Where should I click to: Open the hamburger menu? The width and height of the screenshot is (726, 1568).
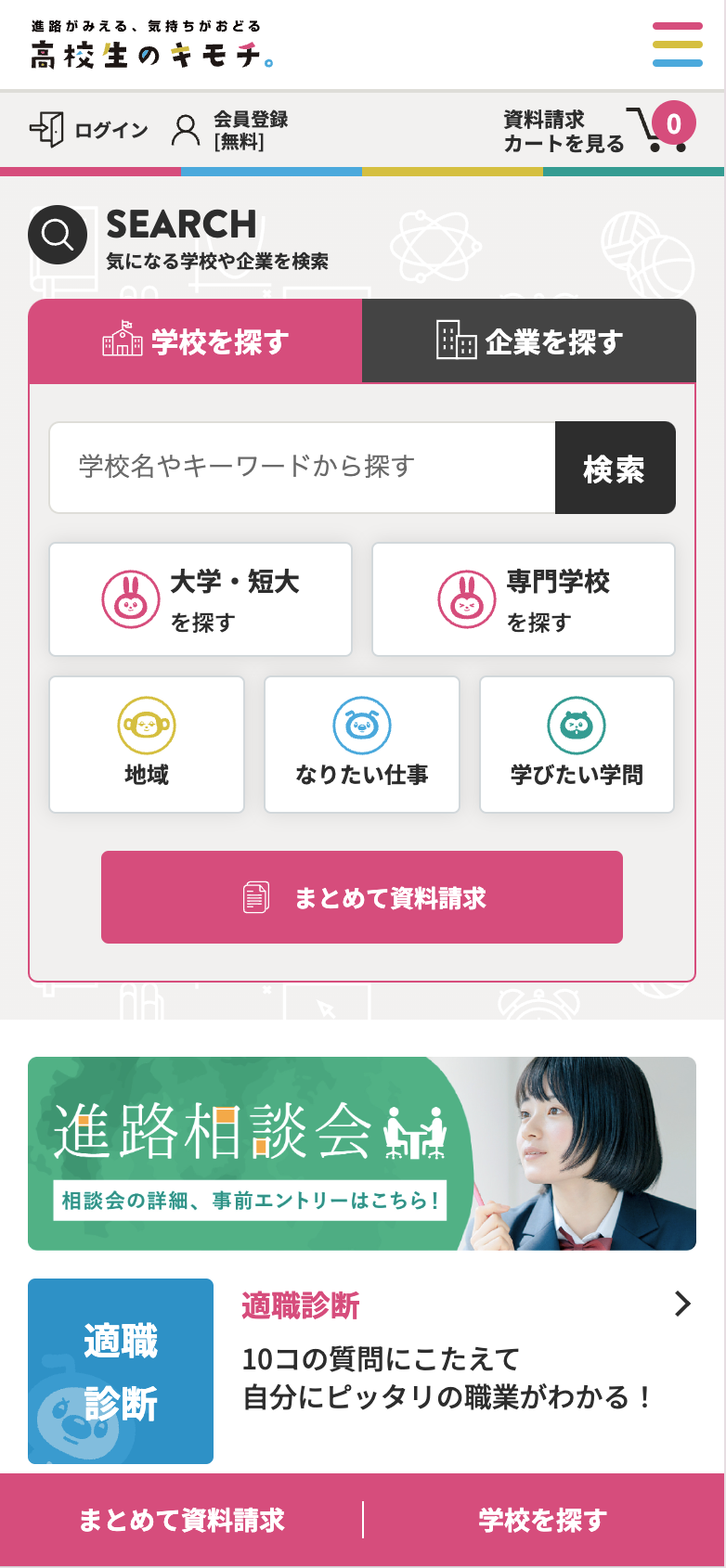point(677,45)
